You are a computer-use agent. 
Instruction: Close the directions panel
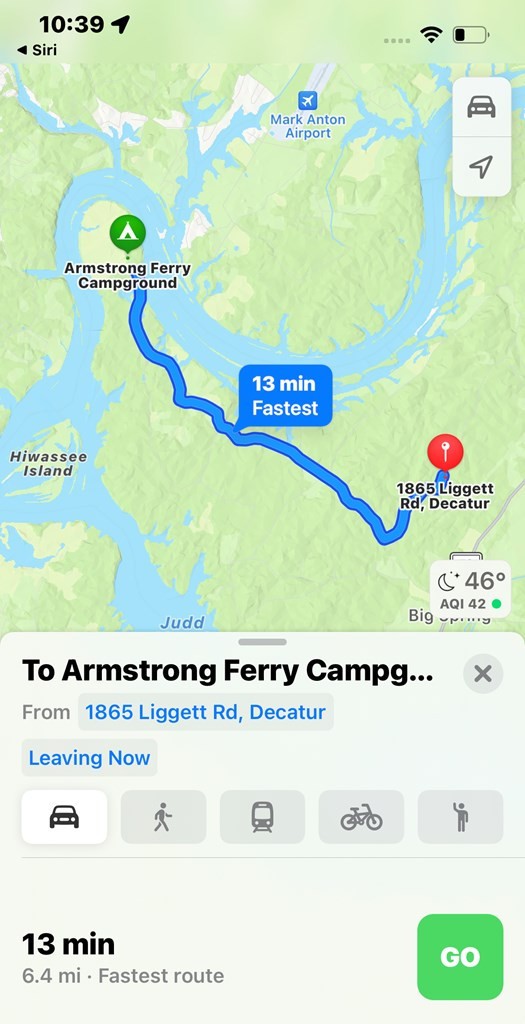click(483, 673)
